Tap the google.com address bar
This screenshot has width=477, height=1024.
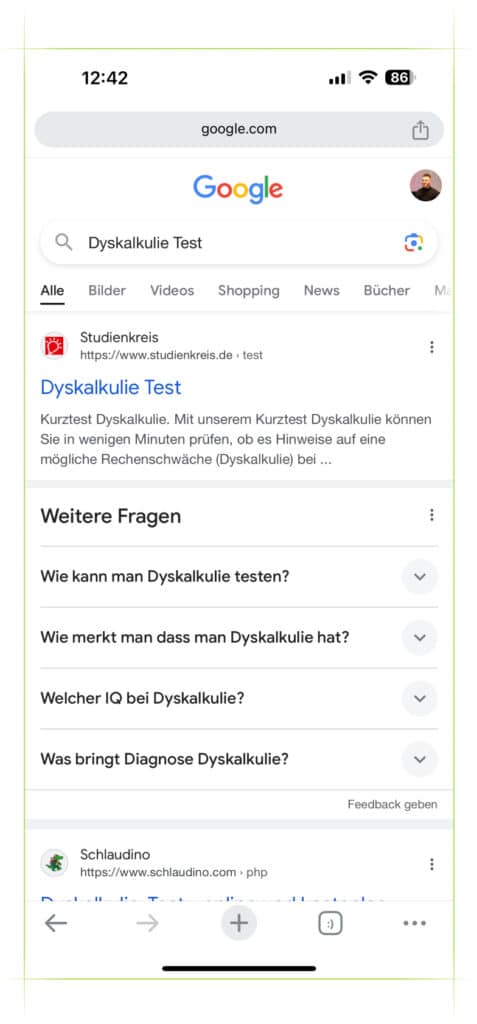tap(238, 129)
